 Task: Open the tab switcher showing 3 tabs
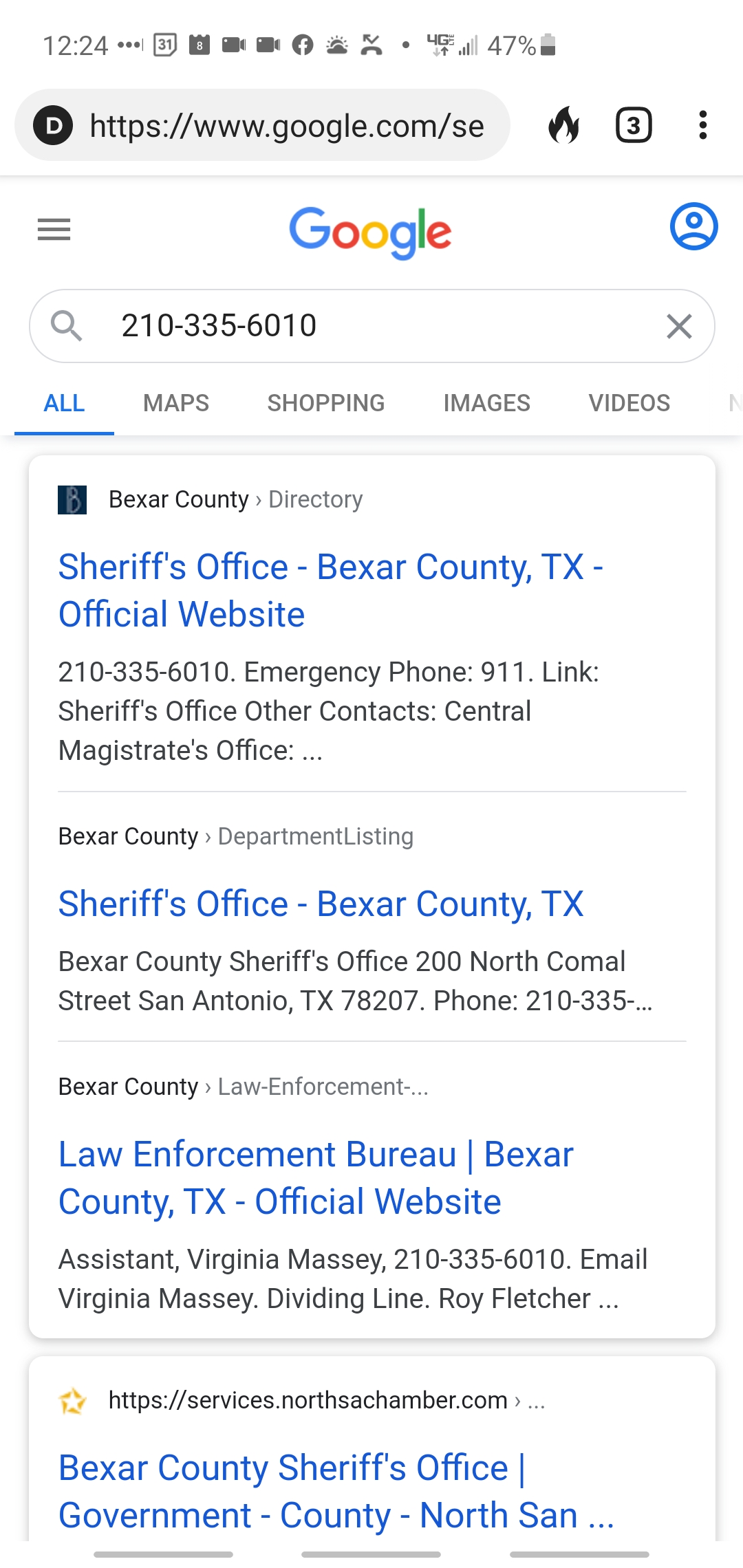click(x=633, y=125)
